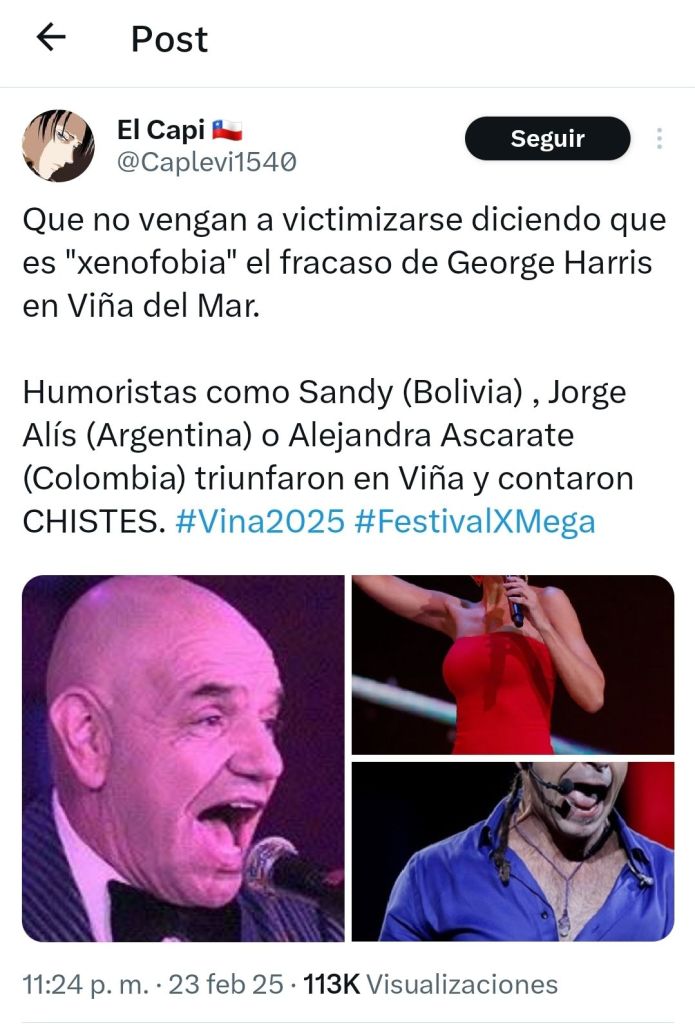This screenshot has height=1024, width=695.
Task: Open El Capi account name
Action: point(160,129)
